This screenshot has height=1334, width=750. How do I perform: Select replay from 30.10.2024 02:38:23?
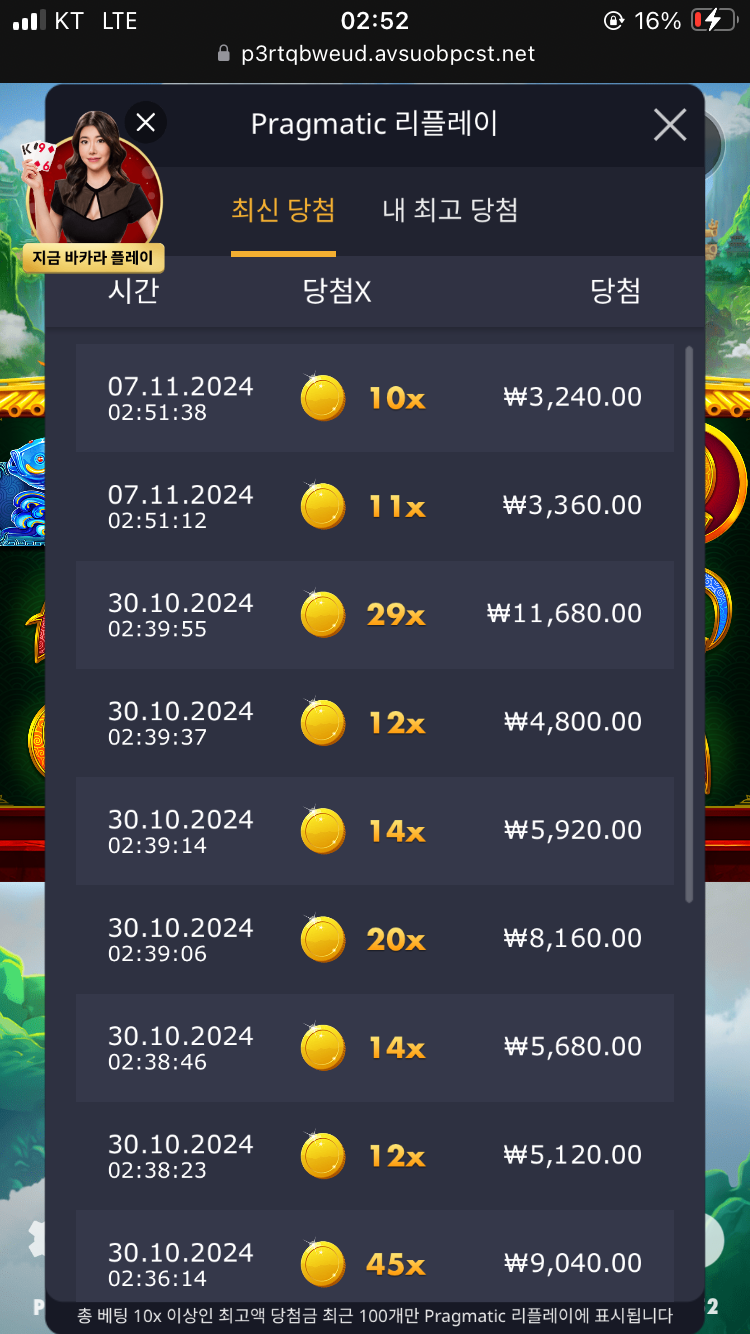click(x=374, y=1155)
